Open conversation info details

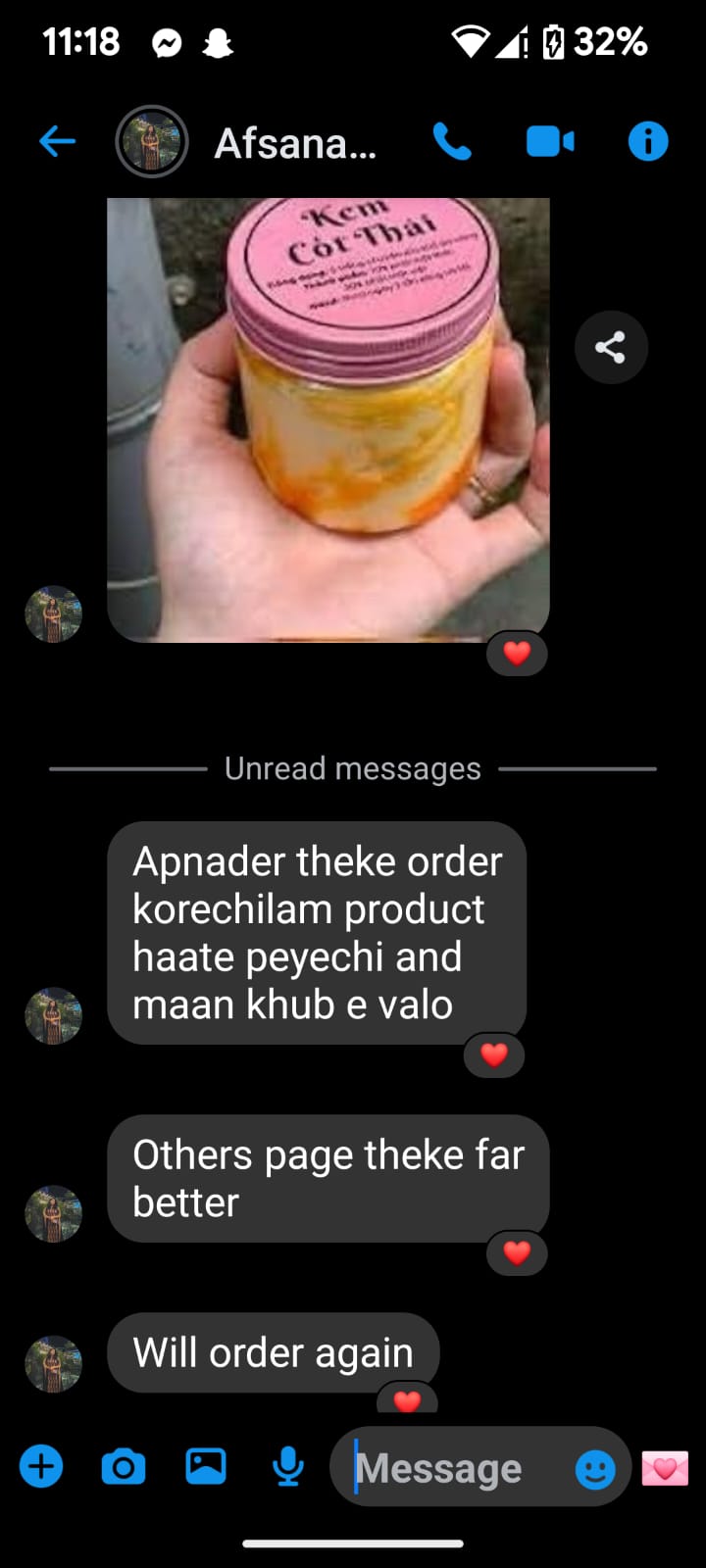pyautogui.click(x=648, y=142)
